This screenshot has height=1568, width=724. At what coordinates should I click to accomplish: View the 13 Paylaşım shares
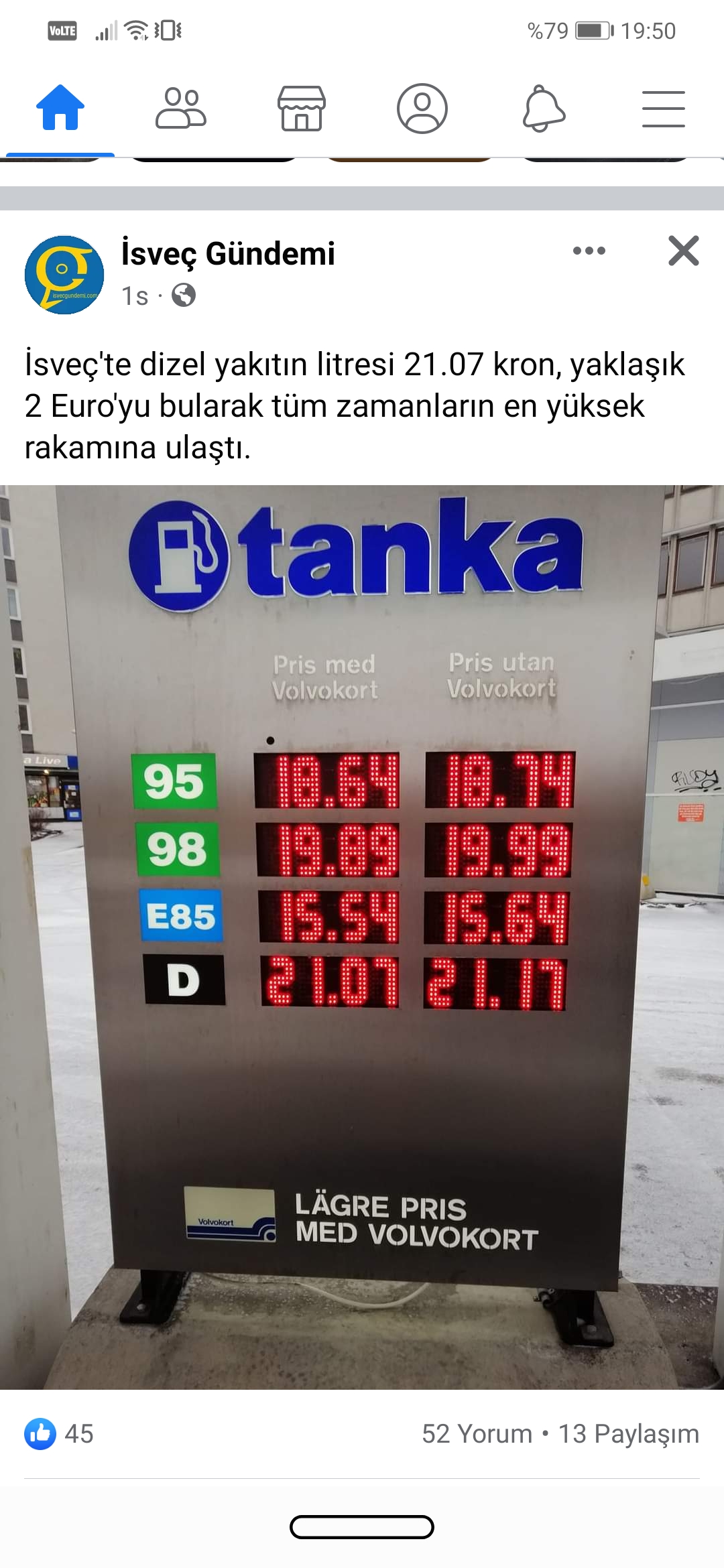[x=629, y=1434]
